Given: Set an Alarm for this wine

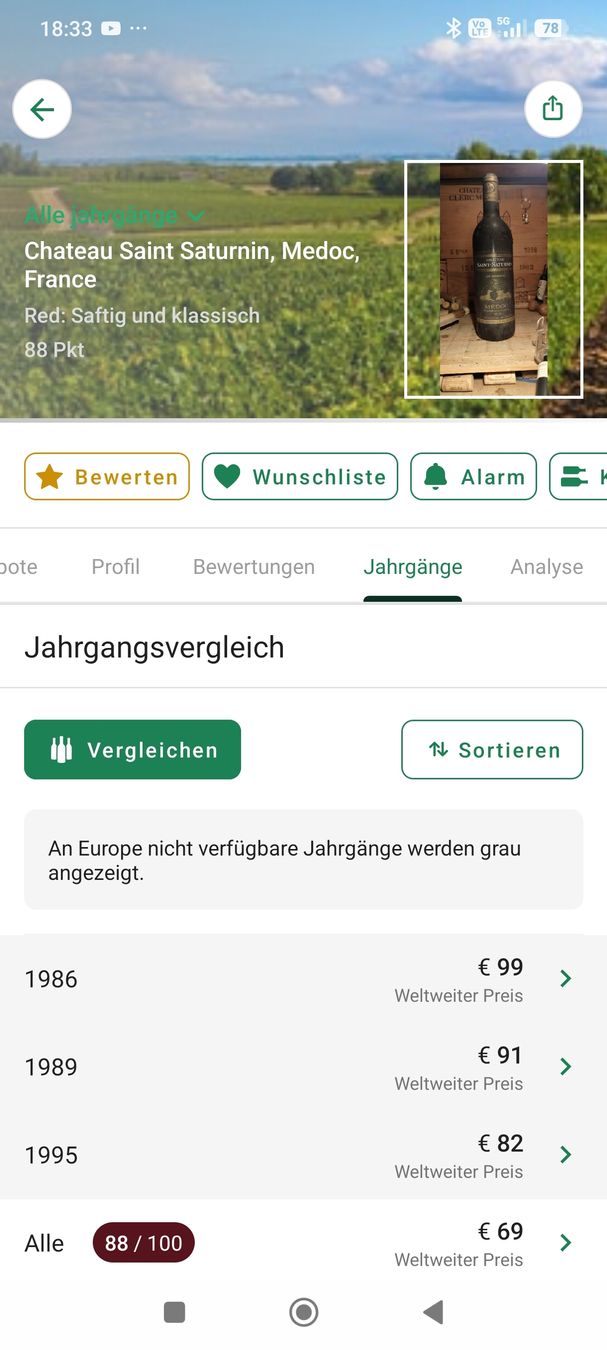Looking at the screenshot, I should coord(473,477).
